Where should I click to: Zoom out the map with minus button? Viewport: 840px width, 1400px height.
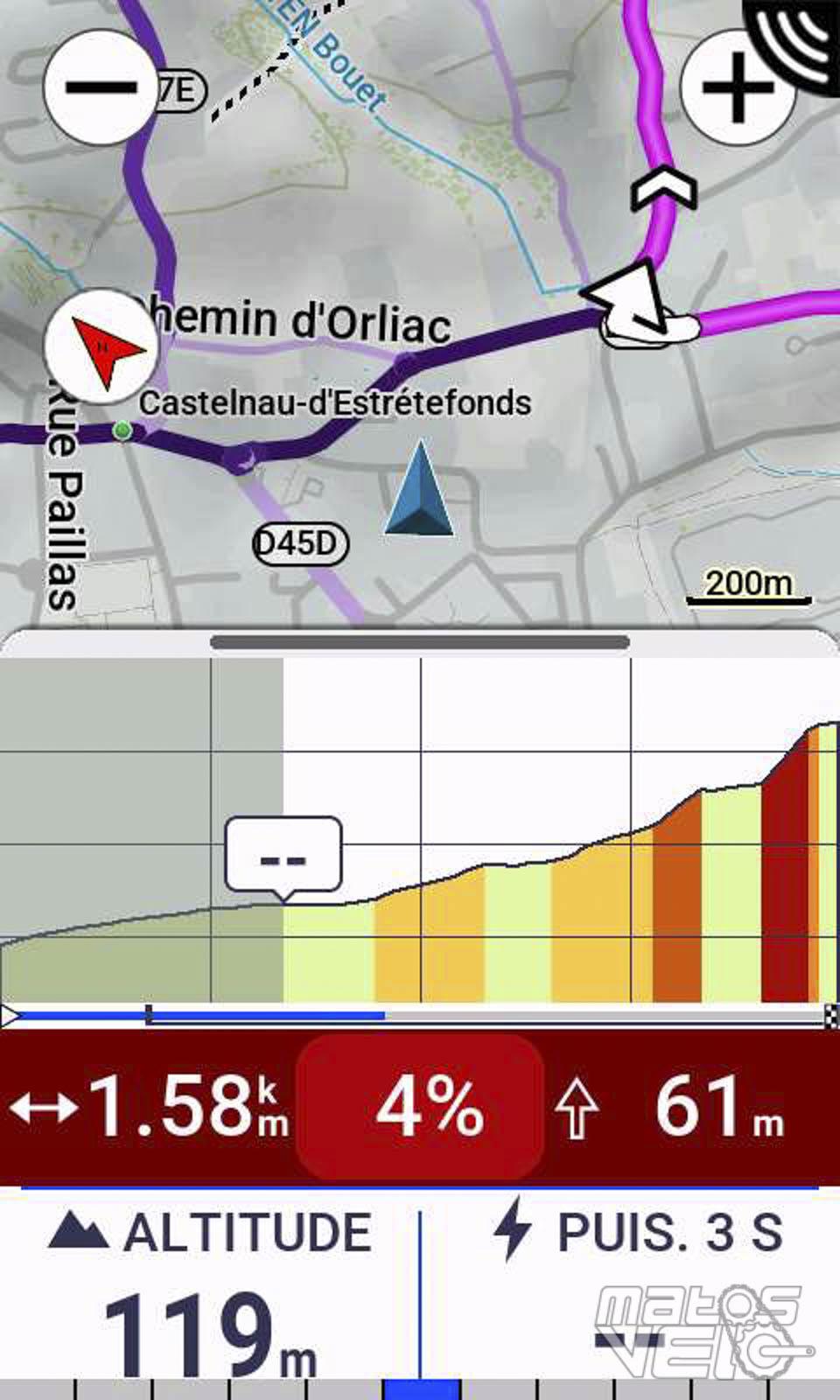point(101,87)
